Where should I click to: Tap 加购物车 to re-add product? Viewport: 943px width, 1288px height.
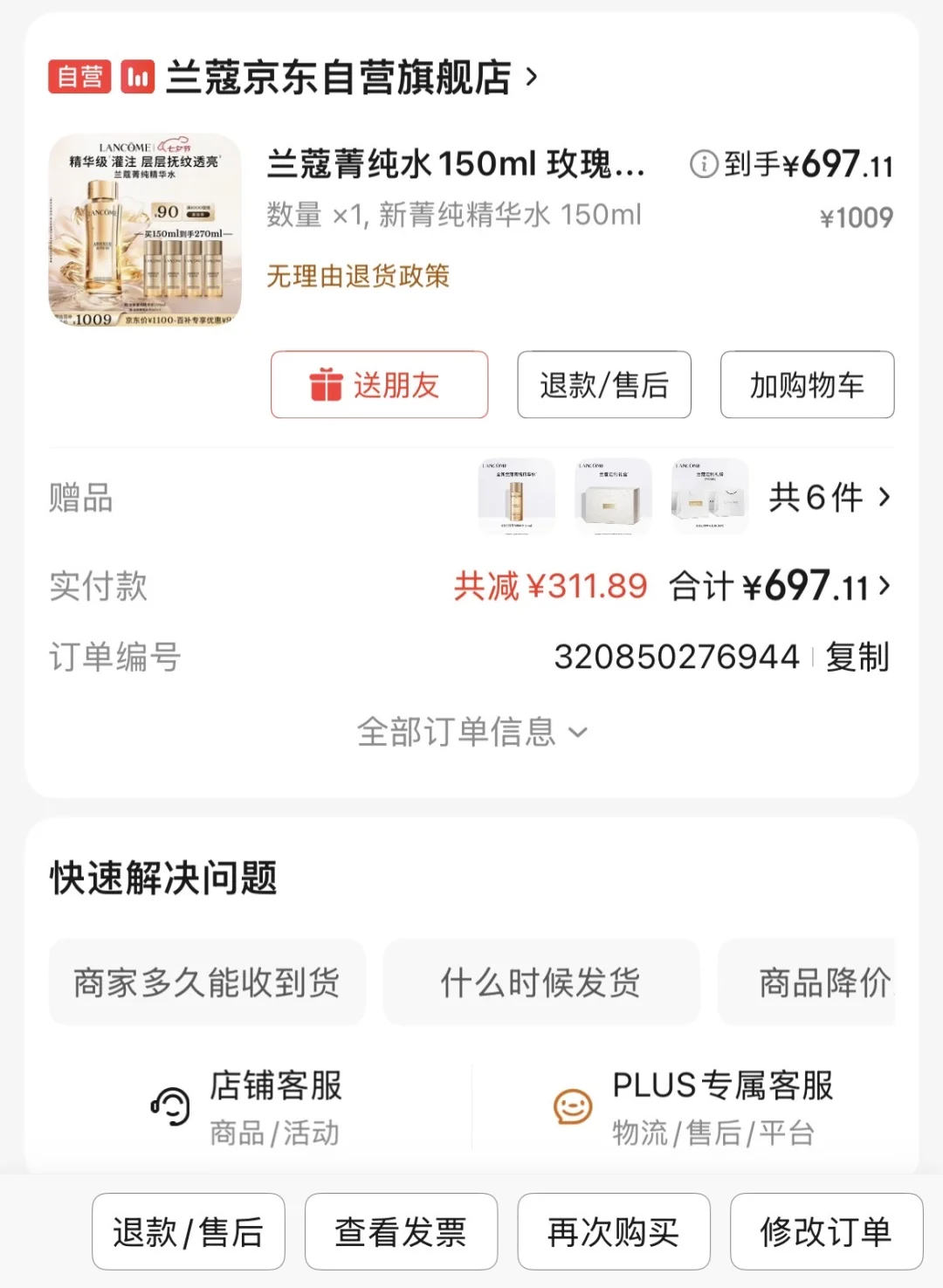(805, 384)
